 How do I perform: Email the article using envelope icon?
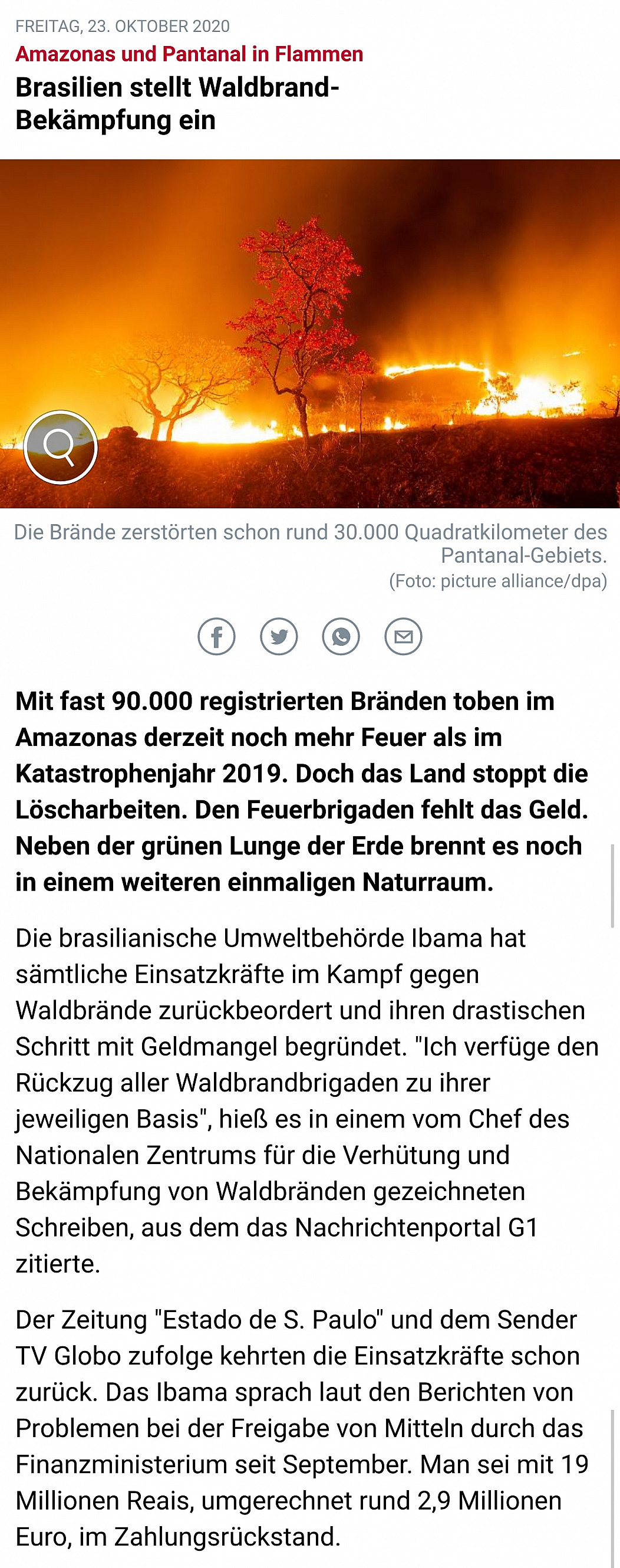403,637
